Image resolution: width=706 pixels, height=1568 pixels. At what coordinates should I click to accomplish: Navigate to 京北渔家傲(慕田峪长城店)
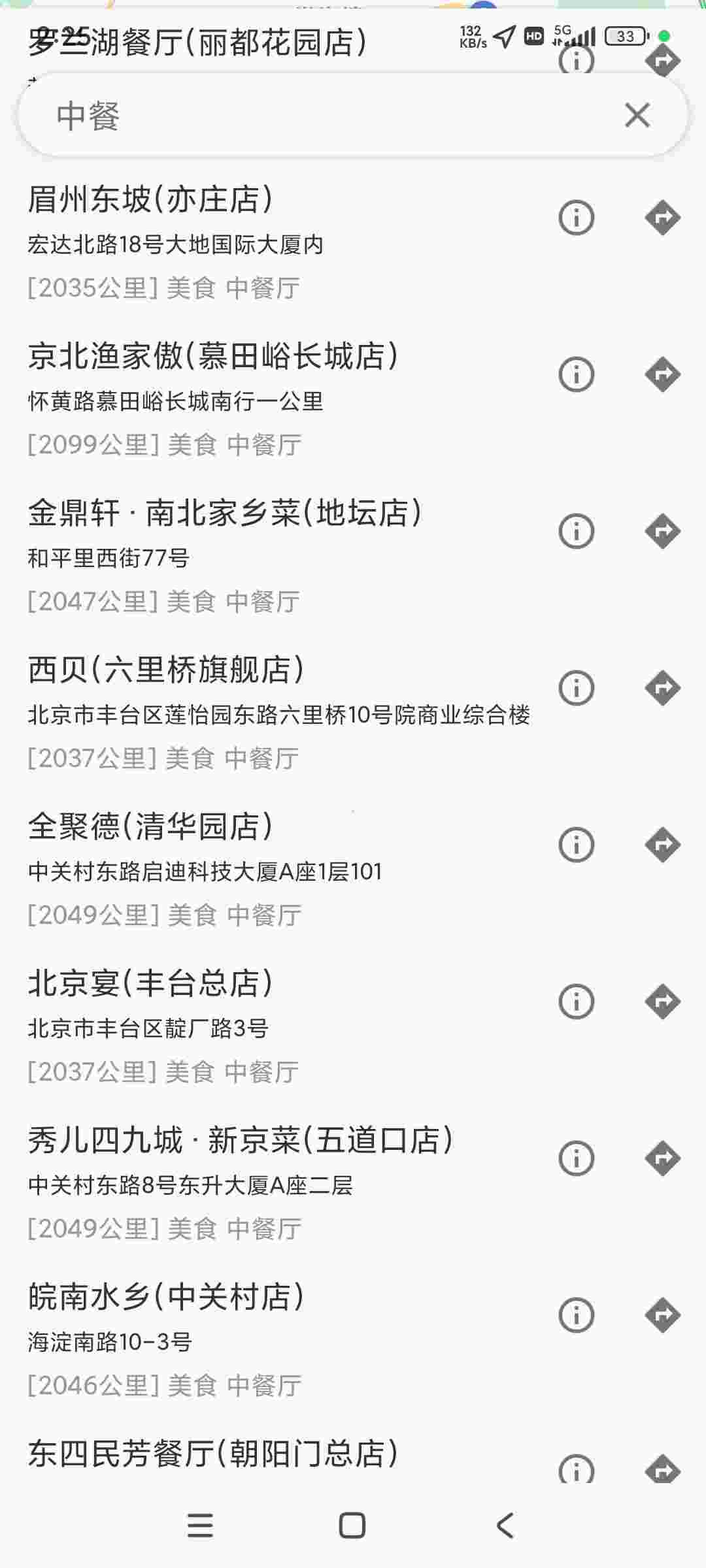point(663,374)
